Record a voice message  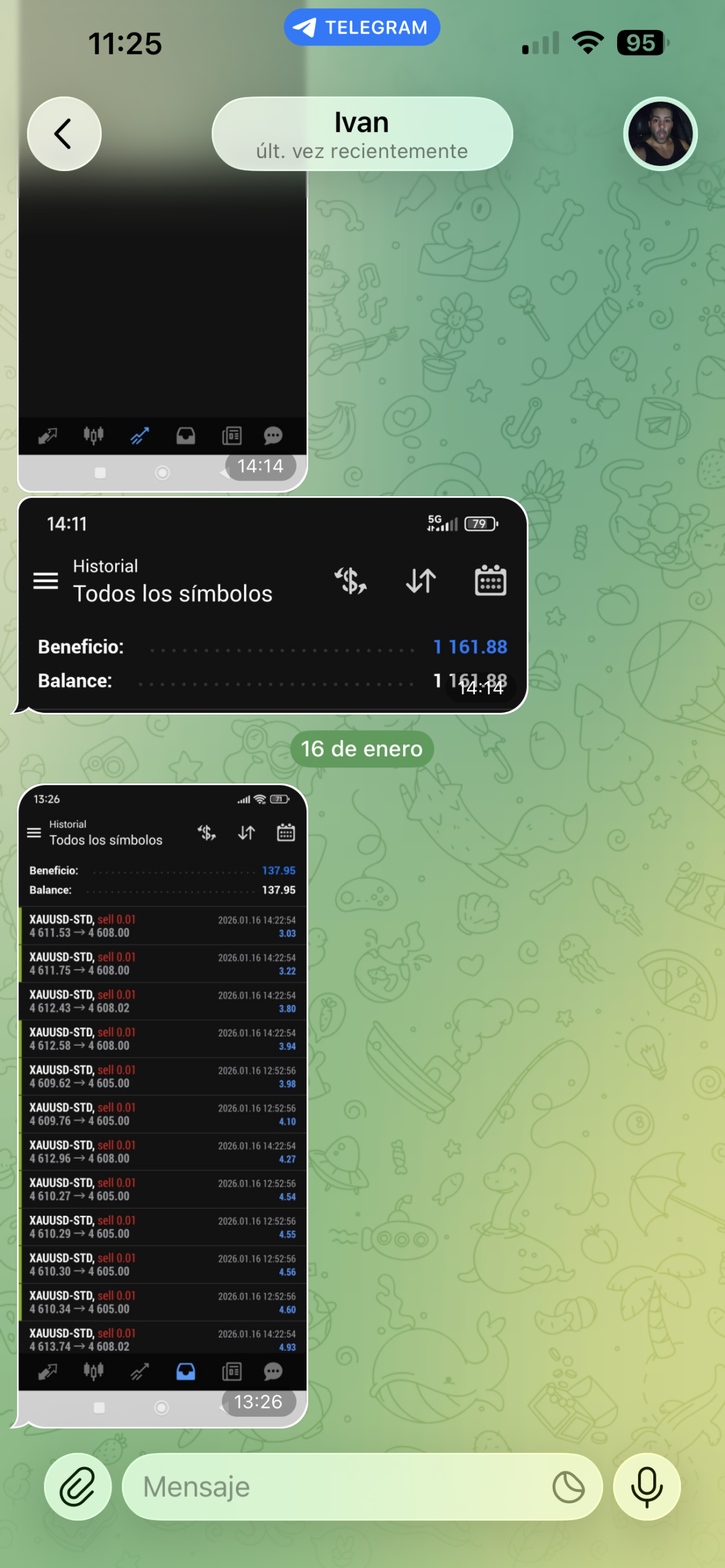pyautogui.click(x=647, y=1487)
